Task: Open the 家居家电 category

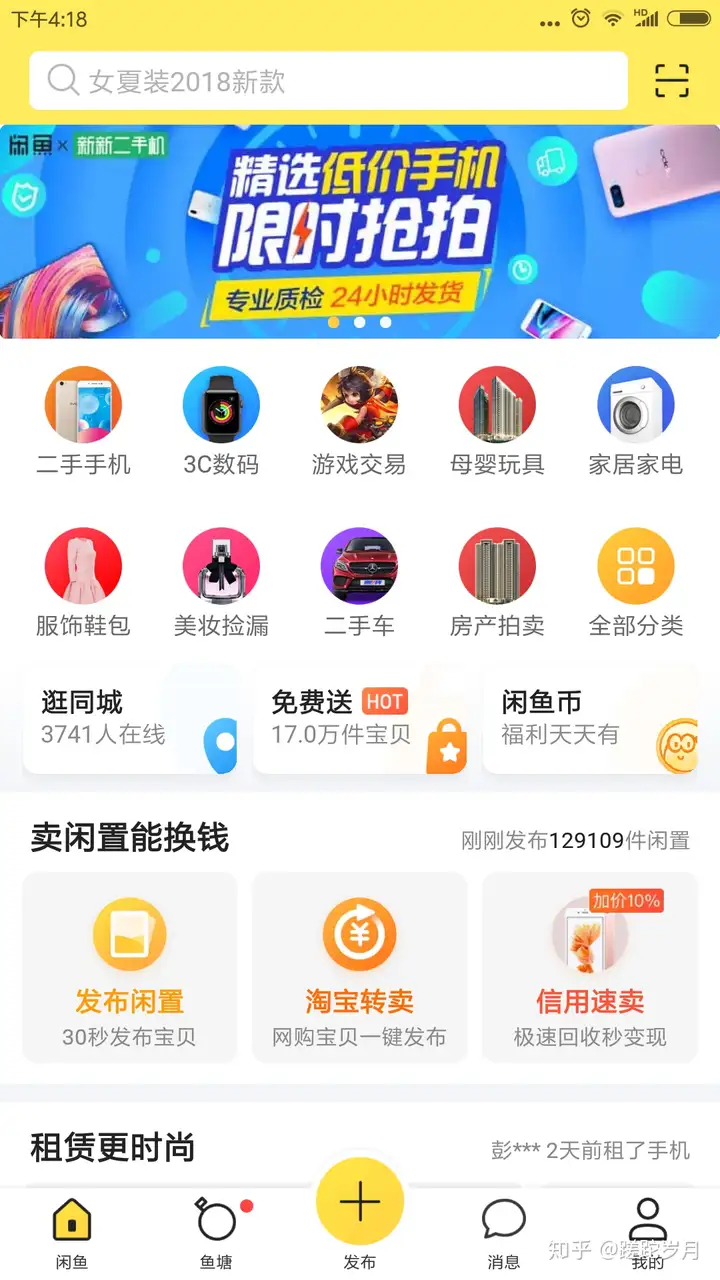Action: click(635, 421)
